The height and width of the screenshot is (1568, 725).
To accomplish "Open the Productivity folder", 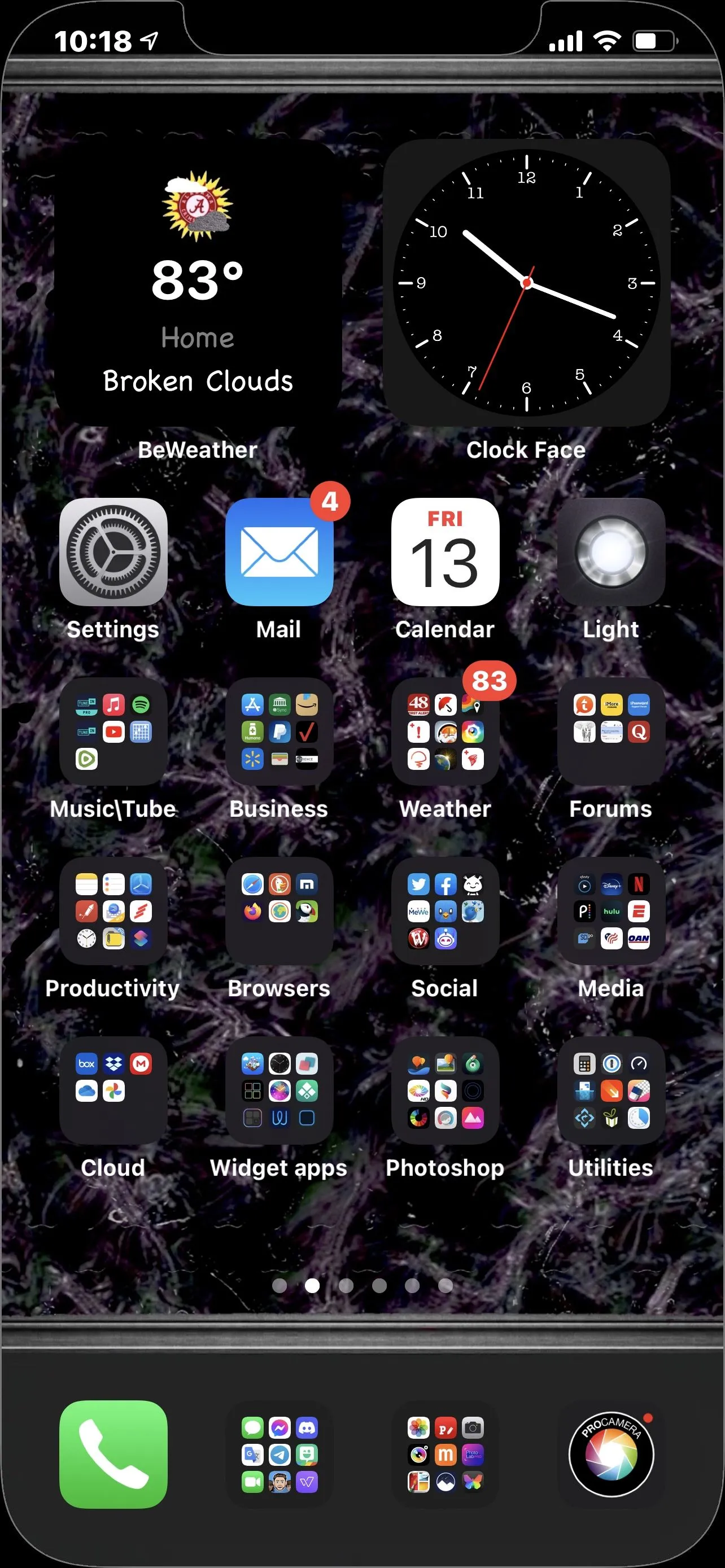I will (x=113, y=910).
